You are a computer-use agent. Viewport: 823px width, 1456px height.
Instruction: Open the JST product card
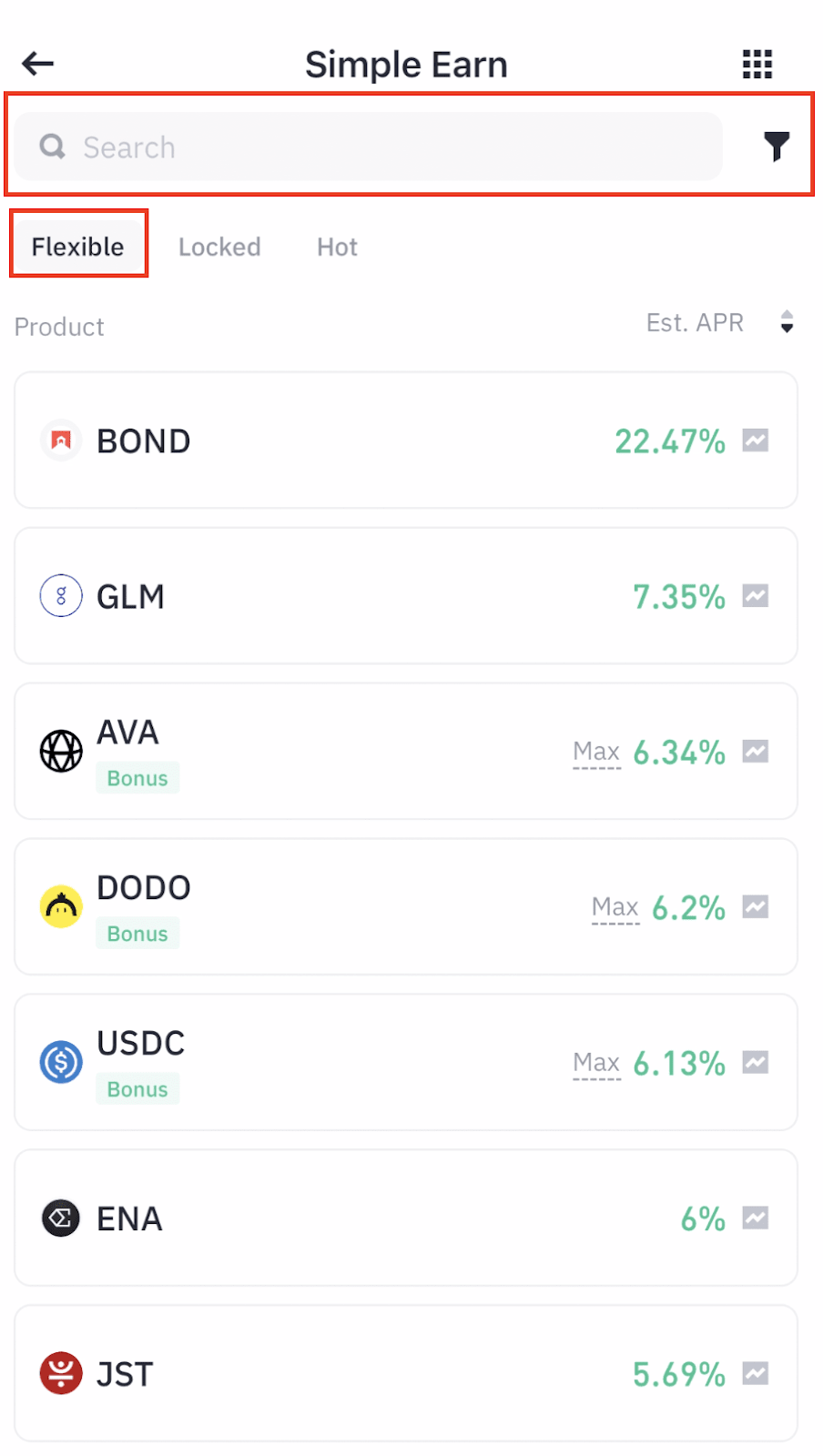pos(364,1374)
